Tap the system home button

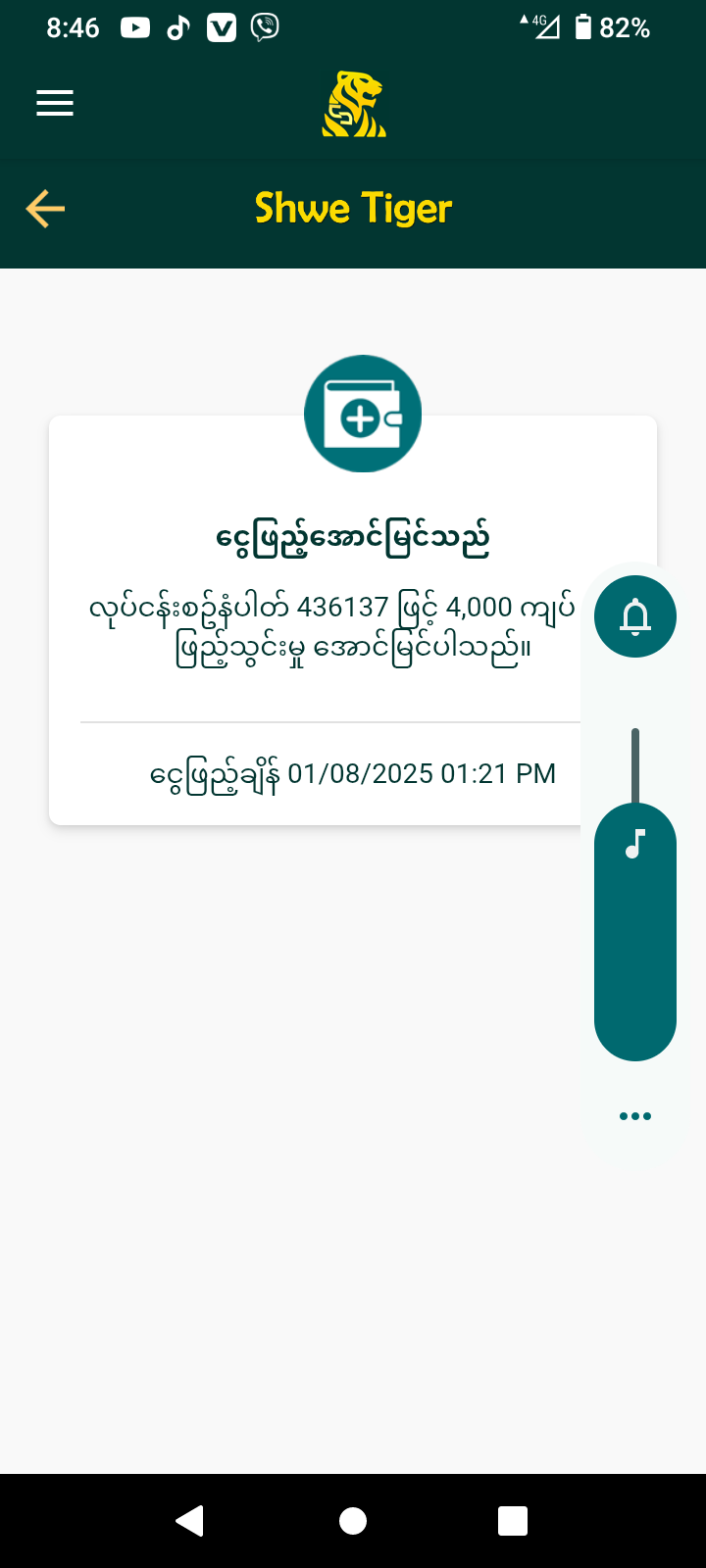[x=353, y=1520]
